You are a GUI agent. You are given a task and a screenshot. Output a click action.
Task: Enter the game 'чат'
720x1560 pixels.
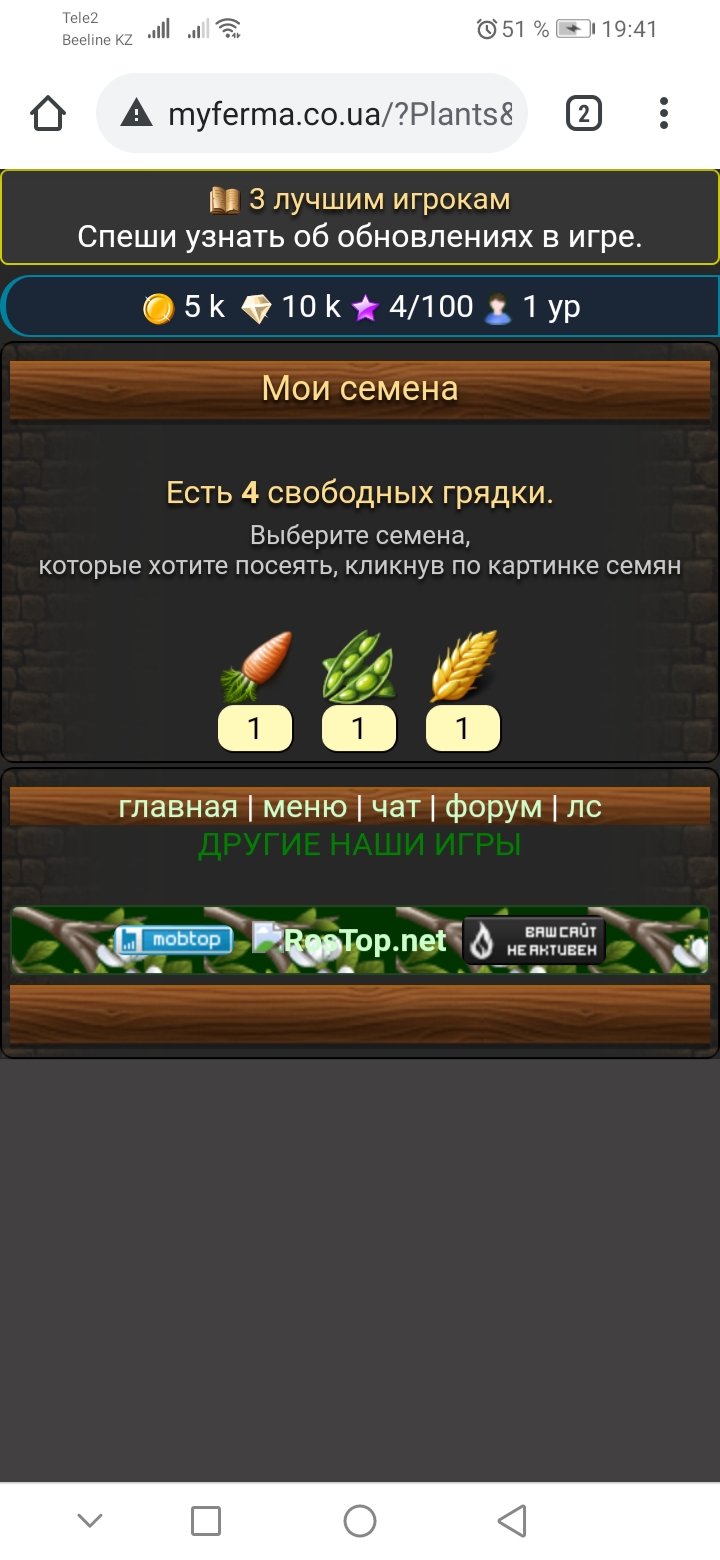[395, 806]
